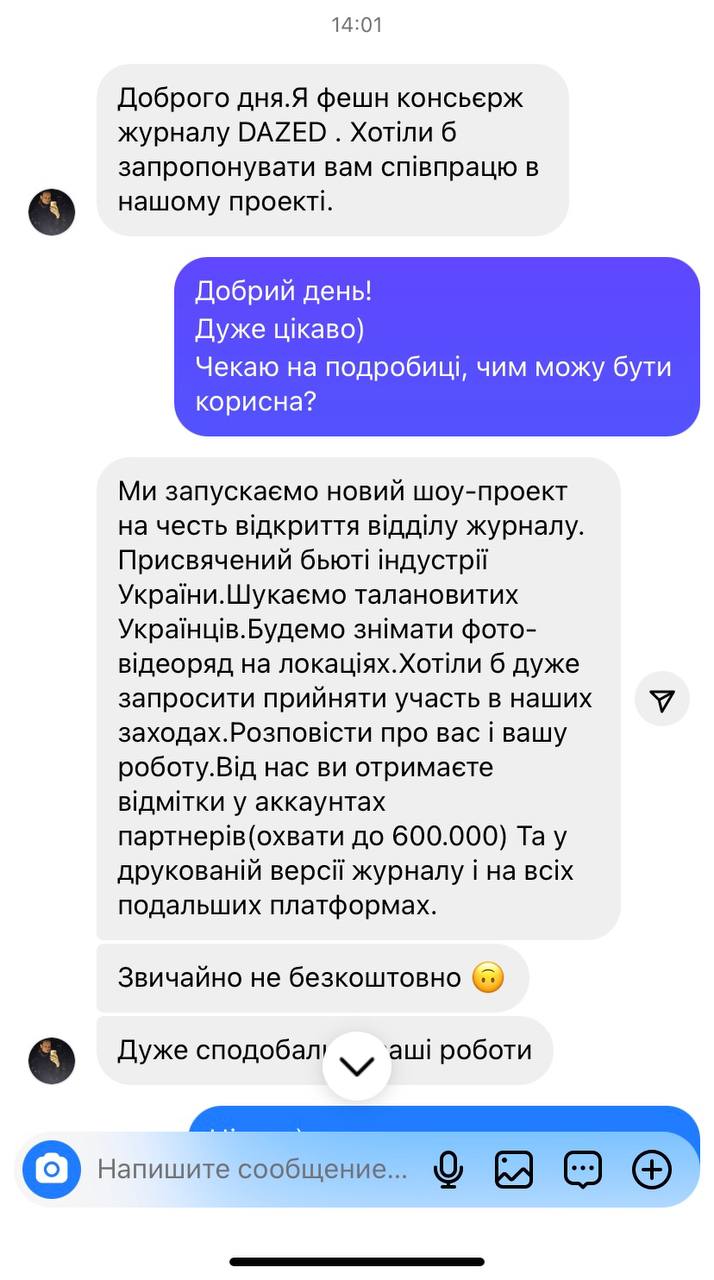The height and width of the screenshot is (1280, 714).
Task: Forward the long message using the share arrow
Action: (662, 700)
